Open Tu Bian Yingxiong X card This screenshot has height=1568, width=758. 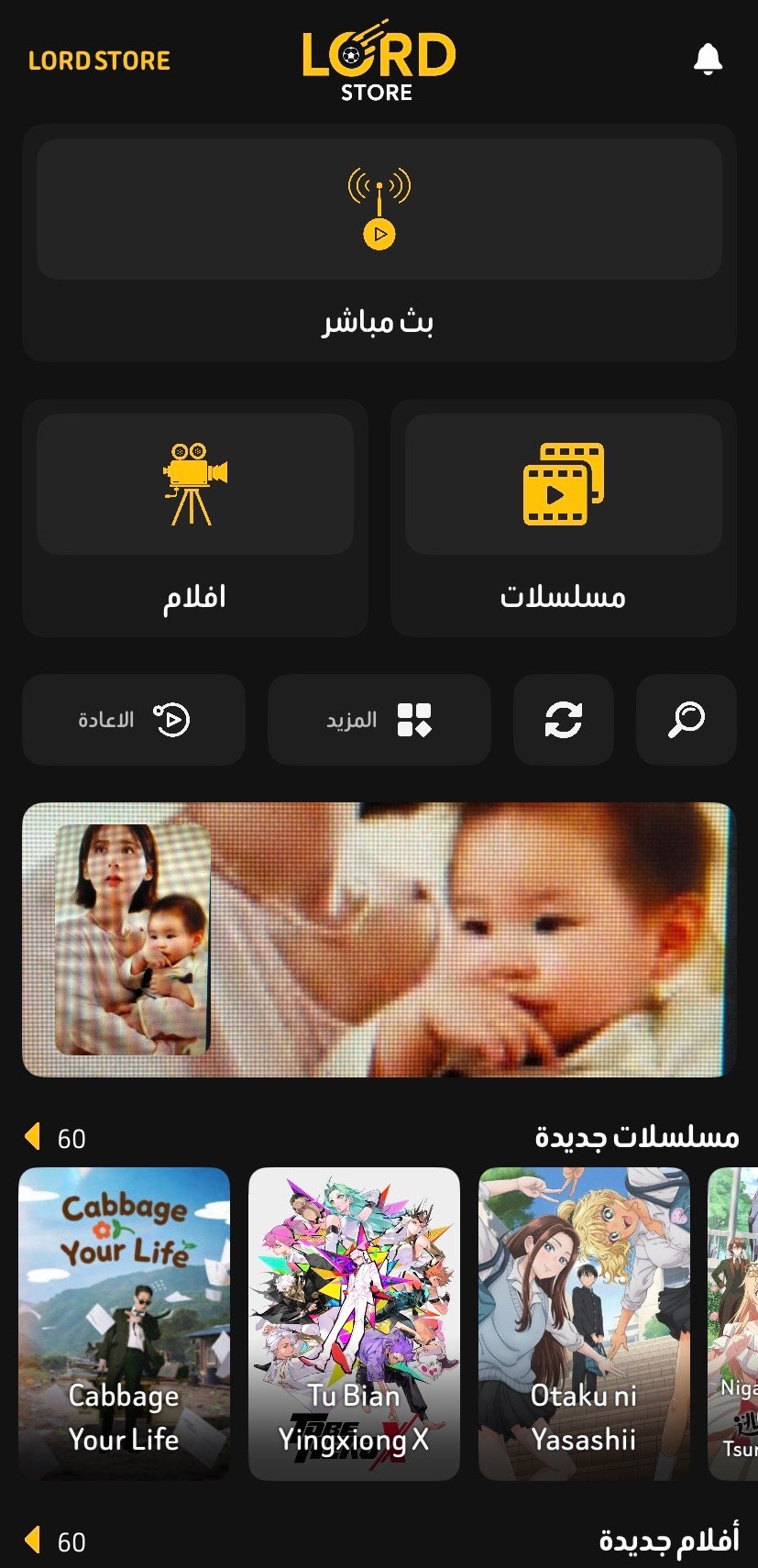pos(354,1322)
